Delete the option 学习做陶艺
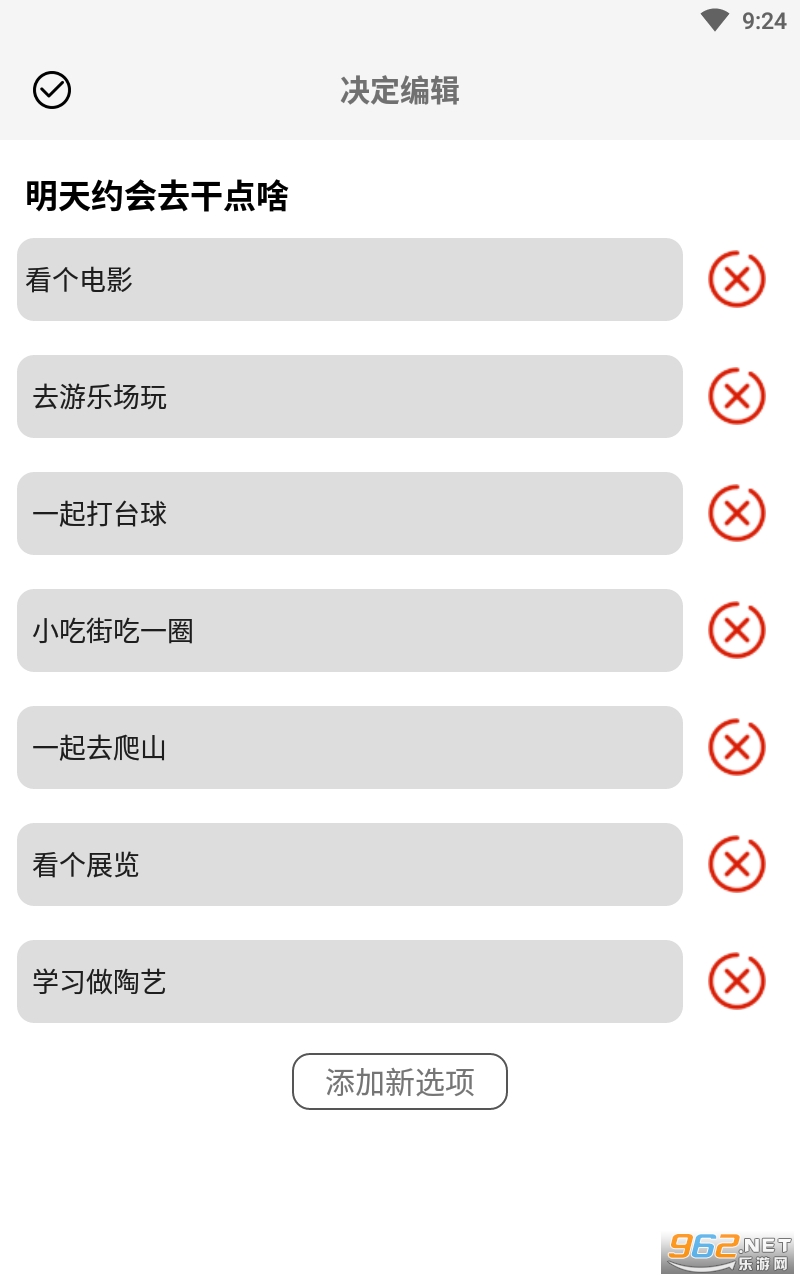The height and width of the screenshot is (1280, 800). [x=737, y=982]
